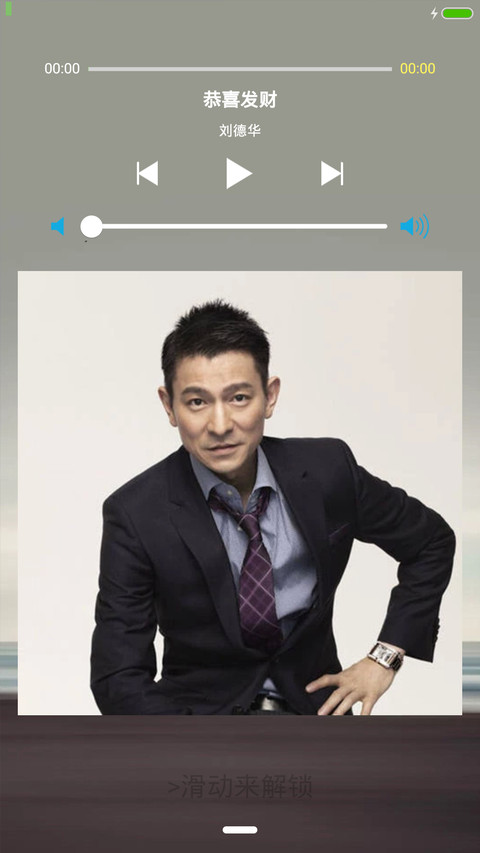The image size is (480, 853).
Task: Tap the high-volume speaker icon
Action: tap(415, 226)
